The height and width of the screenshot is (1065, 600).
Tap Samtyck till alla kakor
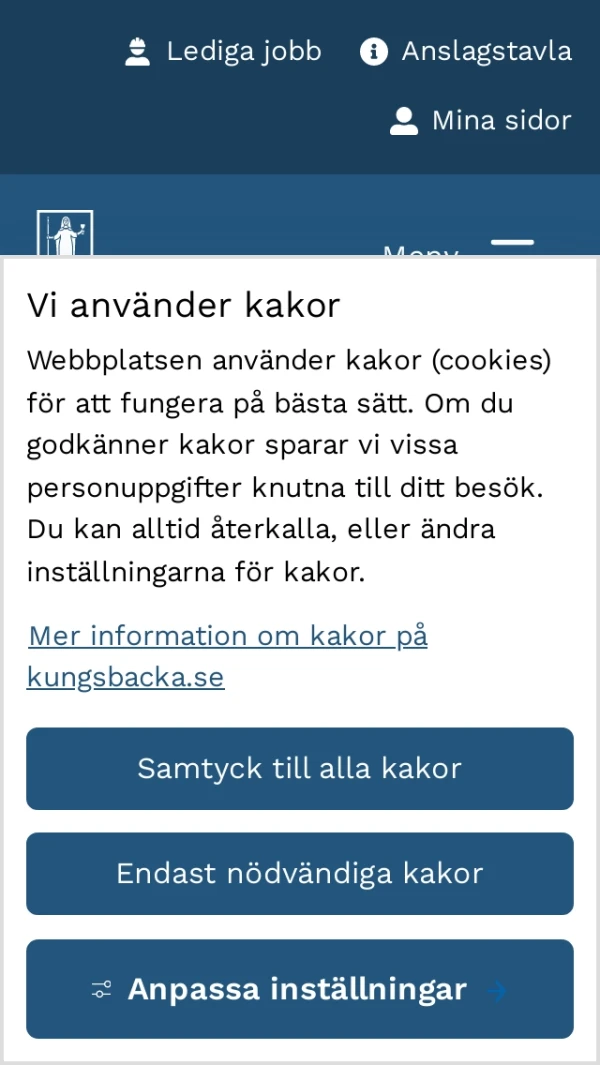coord(300,768)
